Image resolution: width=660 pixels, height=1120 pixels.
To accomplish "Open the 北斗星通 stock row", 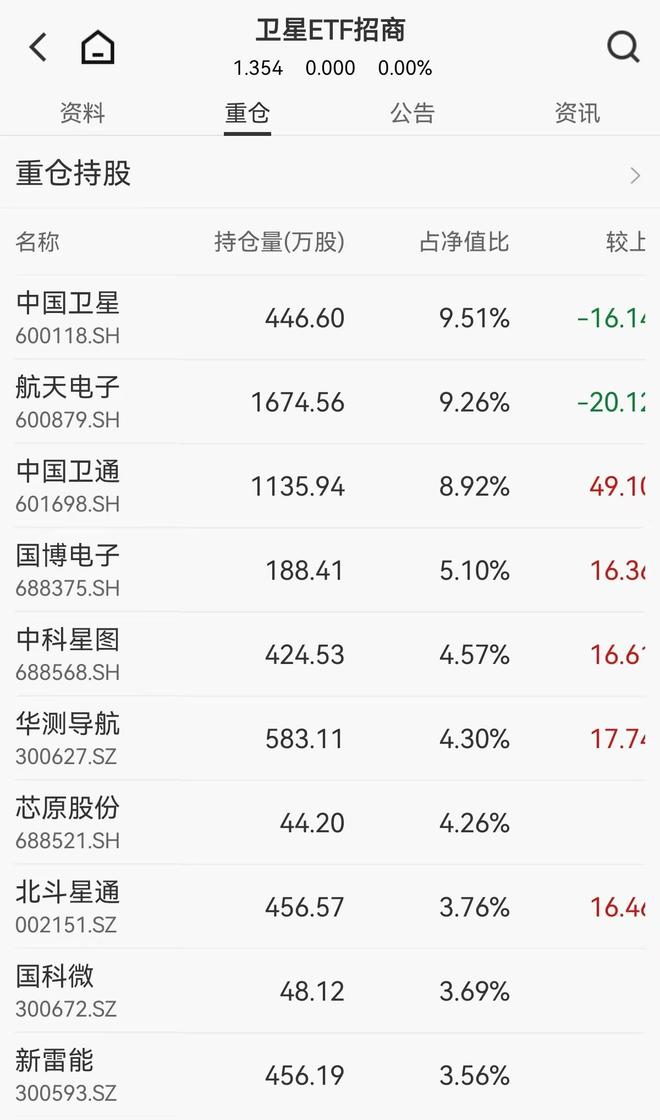I will pos(330,906).
